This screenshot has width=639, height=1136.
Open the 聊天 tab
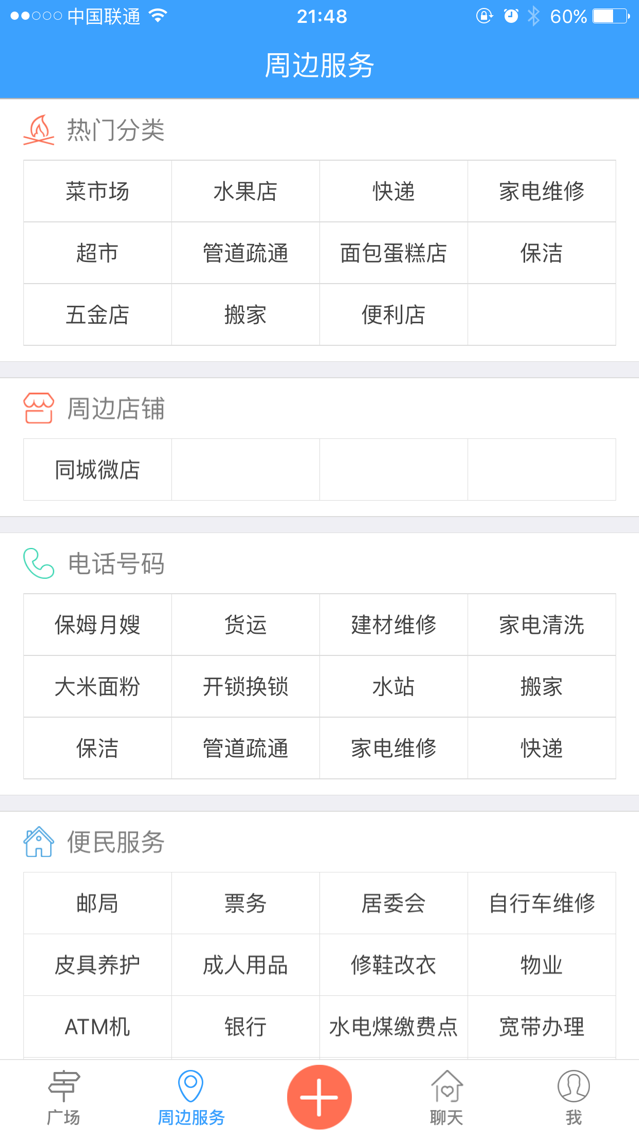click(446, 1097)
